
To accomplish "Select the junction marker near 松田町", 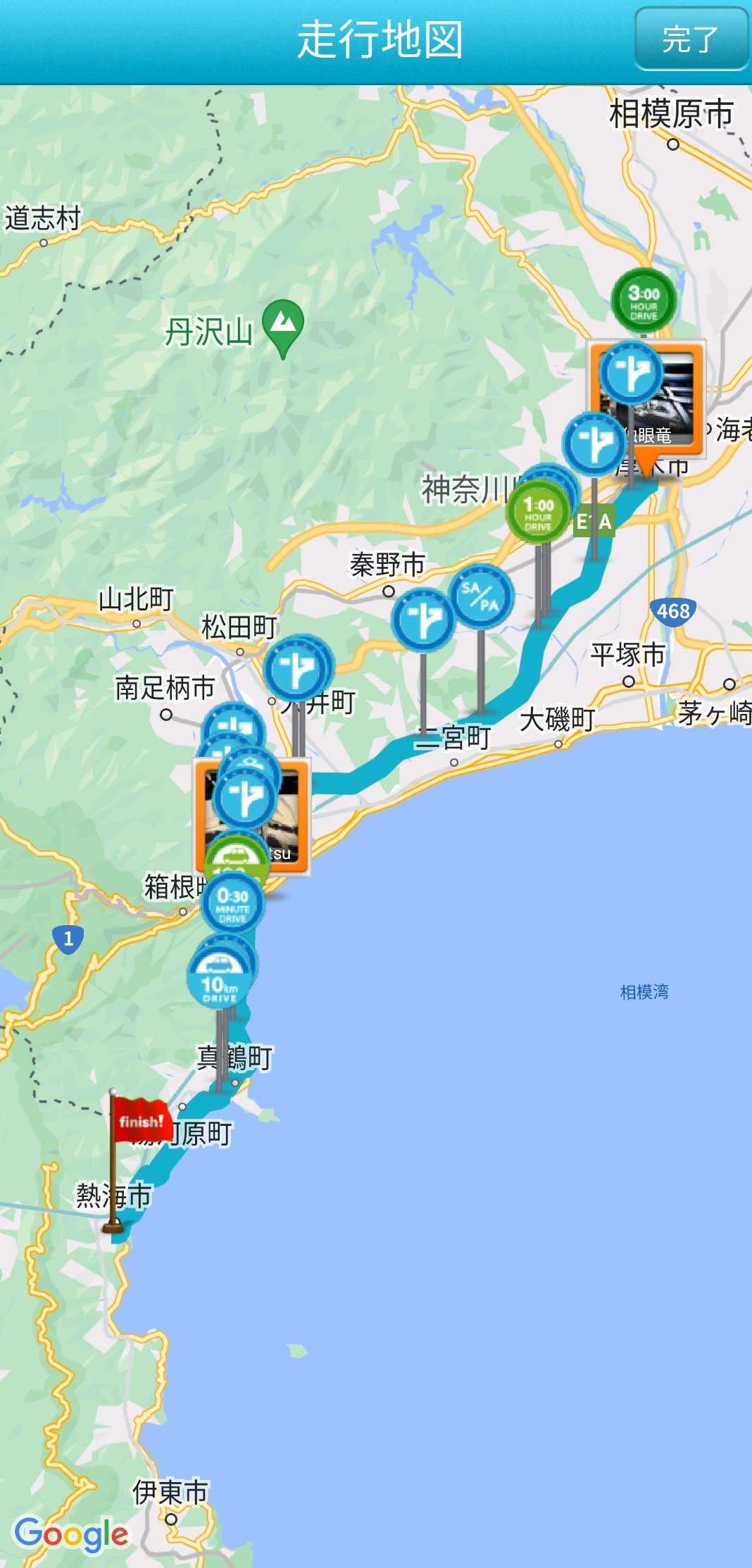I will pyautogui.click(x=296, y=669).
